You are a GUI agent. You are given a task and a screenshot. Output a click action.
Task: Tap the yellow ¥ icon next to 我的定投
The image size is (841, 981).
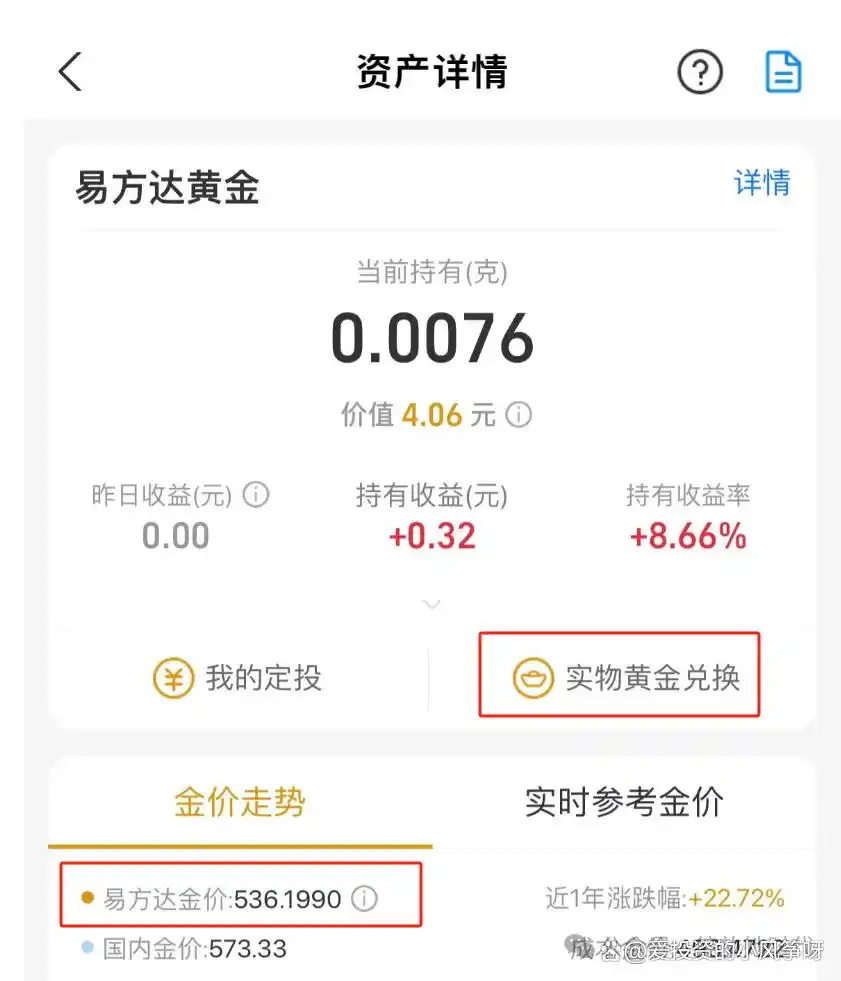click(x=172, y=678)
